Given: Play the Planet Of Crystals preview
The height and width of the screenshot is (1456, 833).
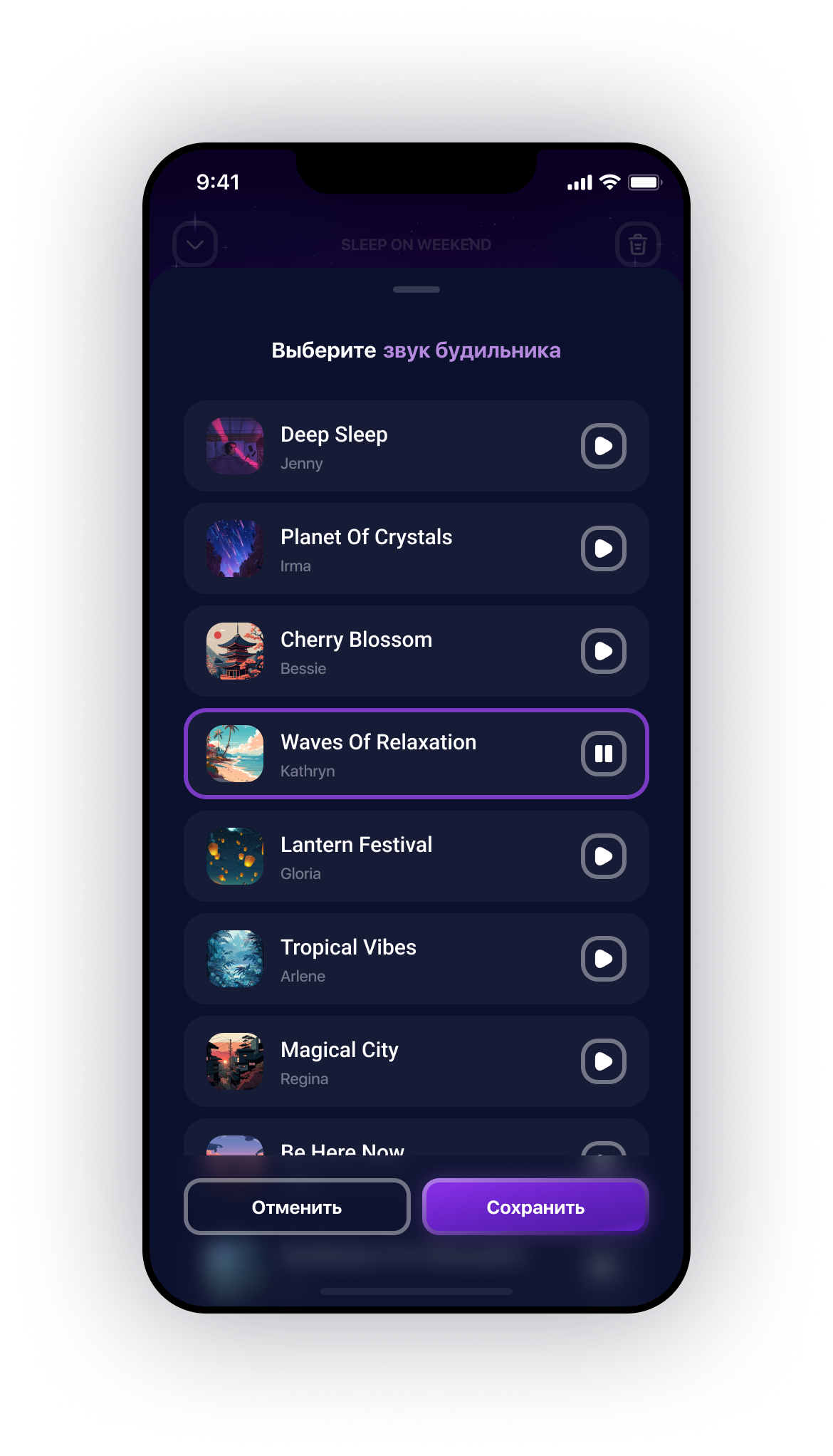Looking at the screenshot, I should pos(603,548).
